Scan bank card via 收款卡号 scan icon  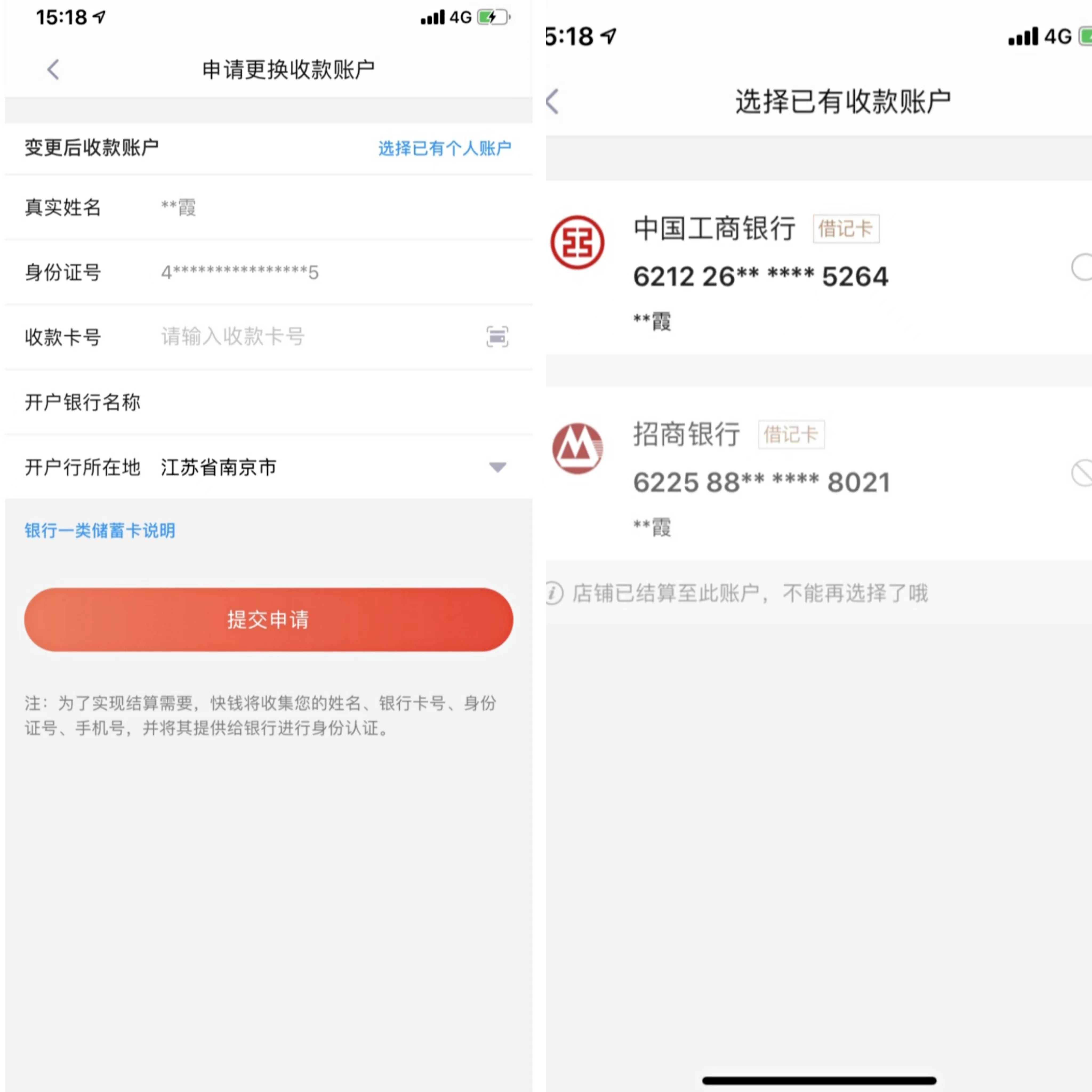(x=497, y=337)
